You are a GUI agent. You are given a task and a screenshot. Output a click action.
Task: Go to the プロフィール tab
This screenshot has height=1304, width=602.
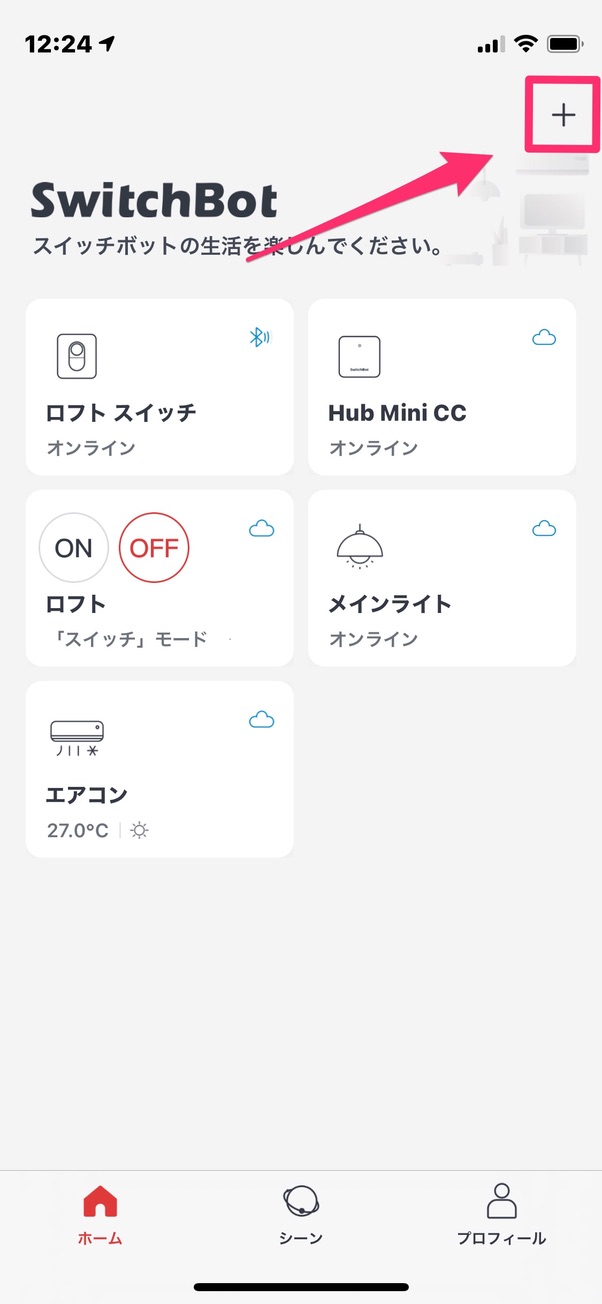tap(501, 1214)
